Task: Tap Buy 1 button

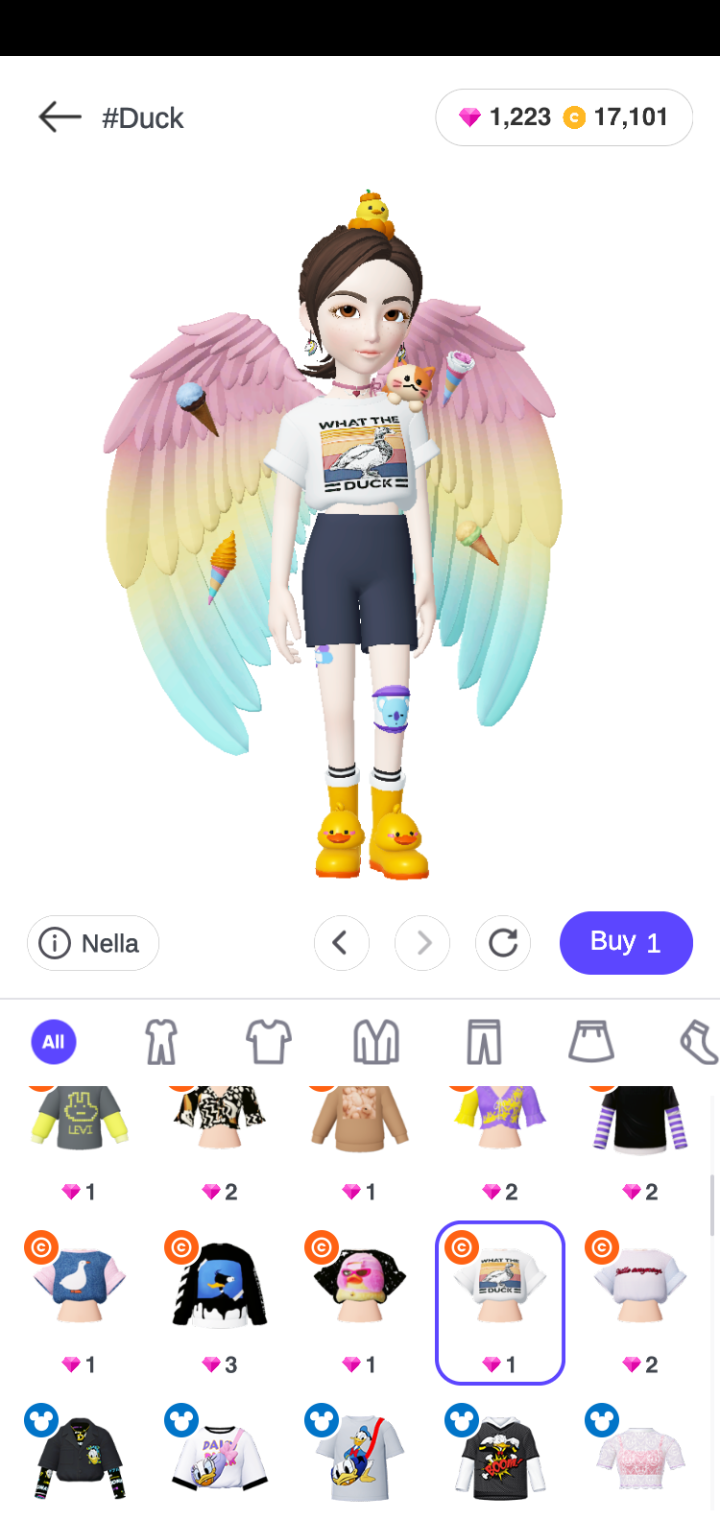Action: pos(626,942)
